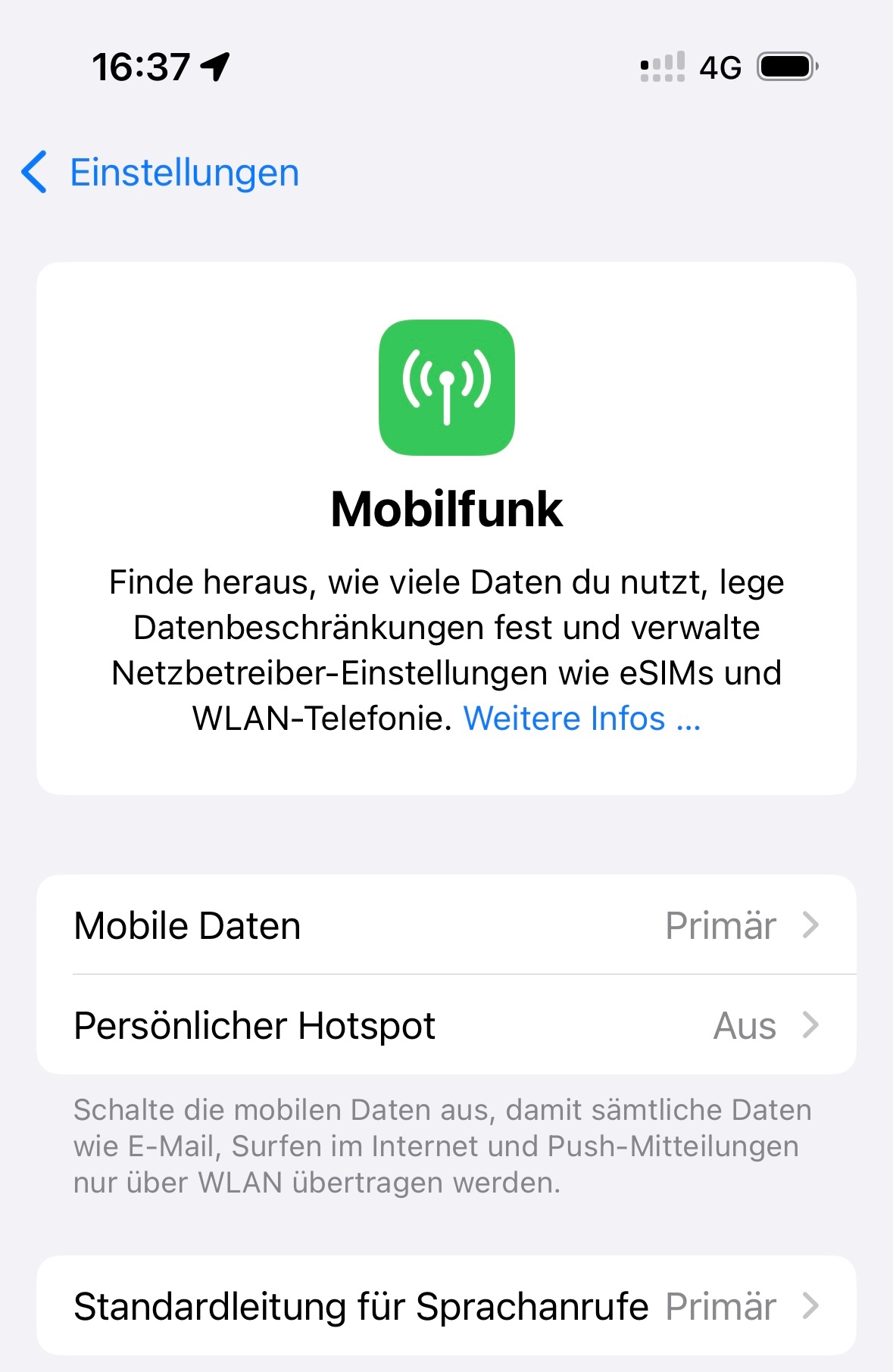Open the Weitere Infos link

pos(582,719)
